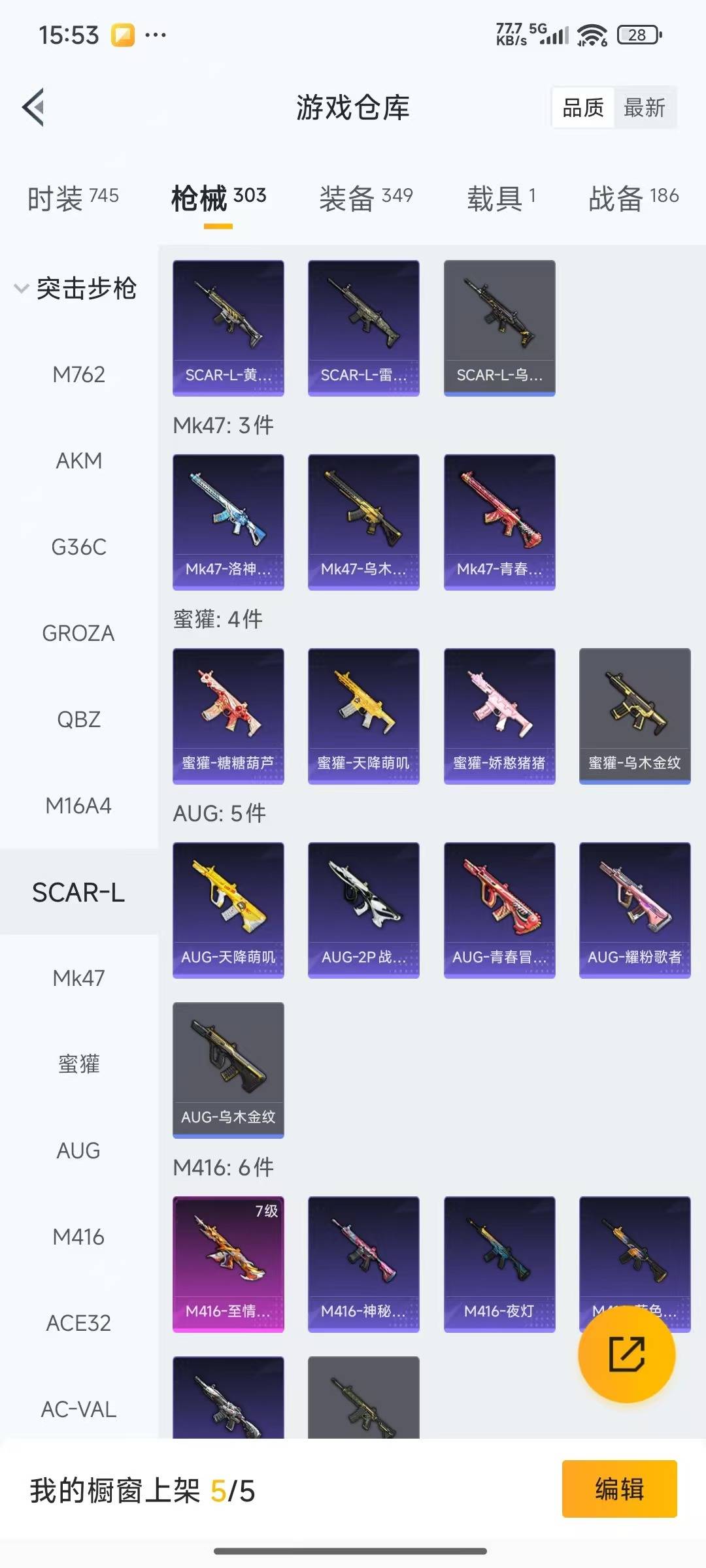Sort items by 最新
This screenshot has width=706, height=1568.
point(644,108)
